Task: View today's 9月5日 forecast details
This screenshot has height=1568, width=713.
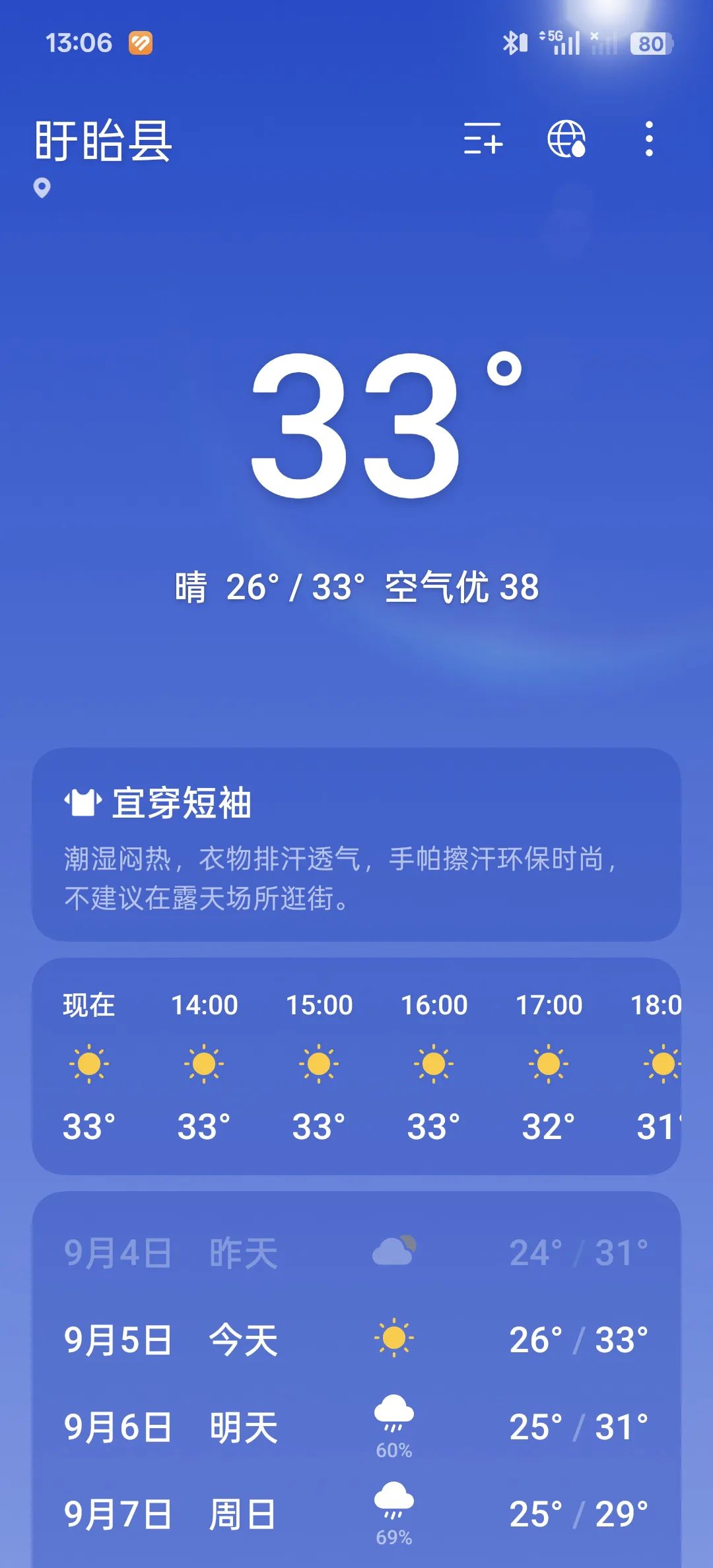Action: tap(356, 1340)
